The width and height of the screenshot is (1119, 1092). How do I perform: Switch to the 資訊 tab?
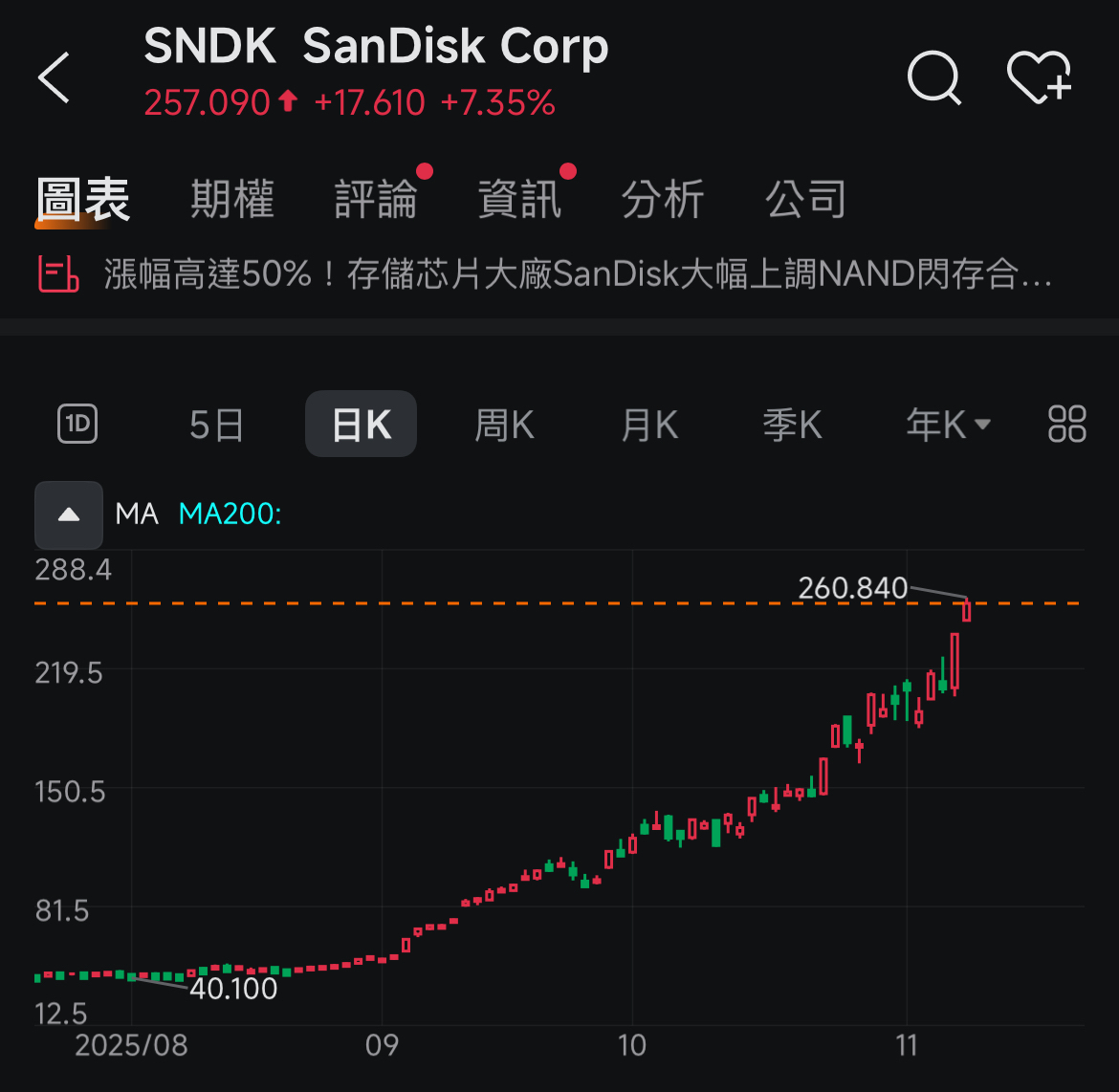[519, 200]
